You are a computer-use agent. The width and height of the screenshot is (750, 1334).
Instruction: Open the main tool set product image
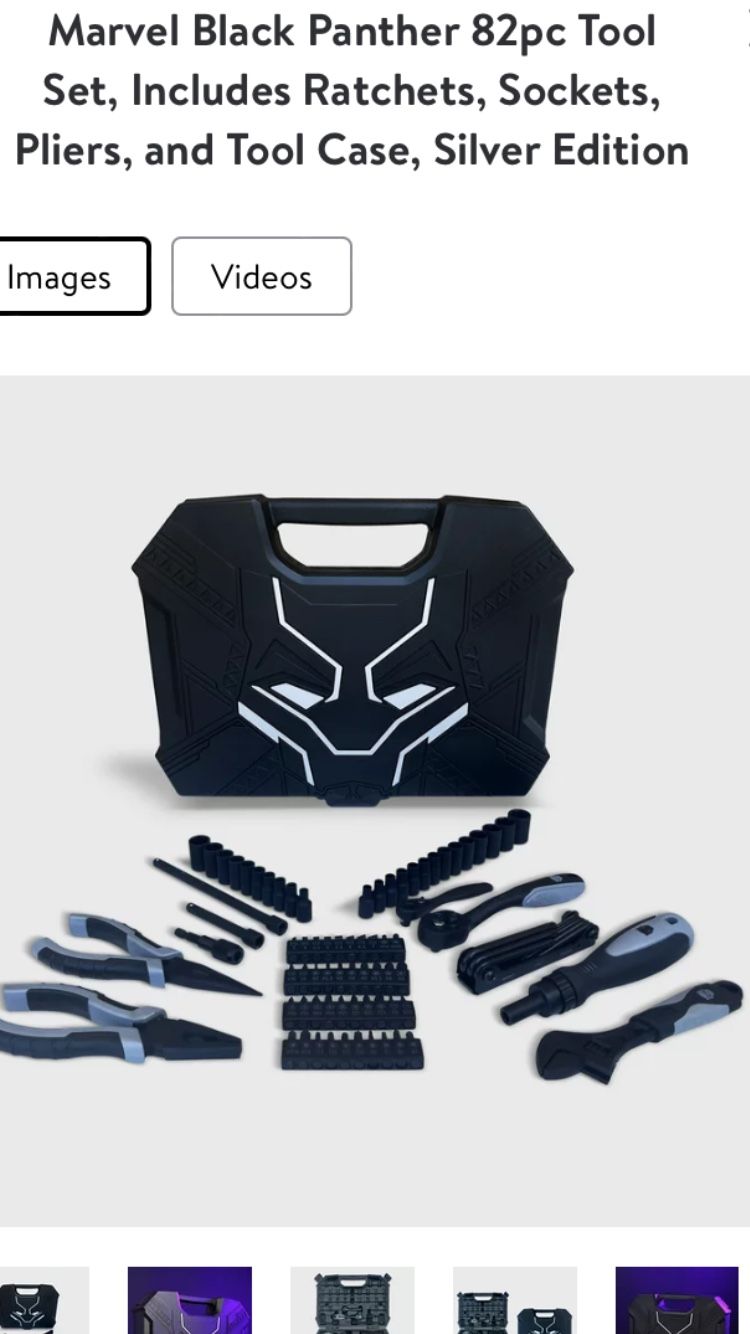374,800
